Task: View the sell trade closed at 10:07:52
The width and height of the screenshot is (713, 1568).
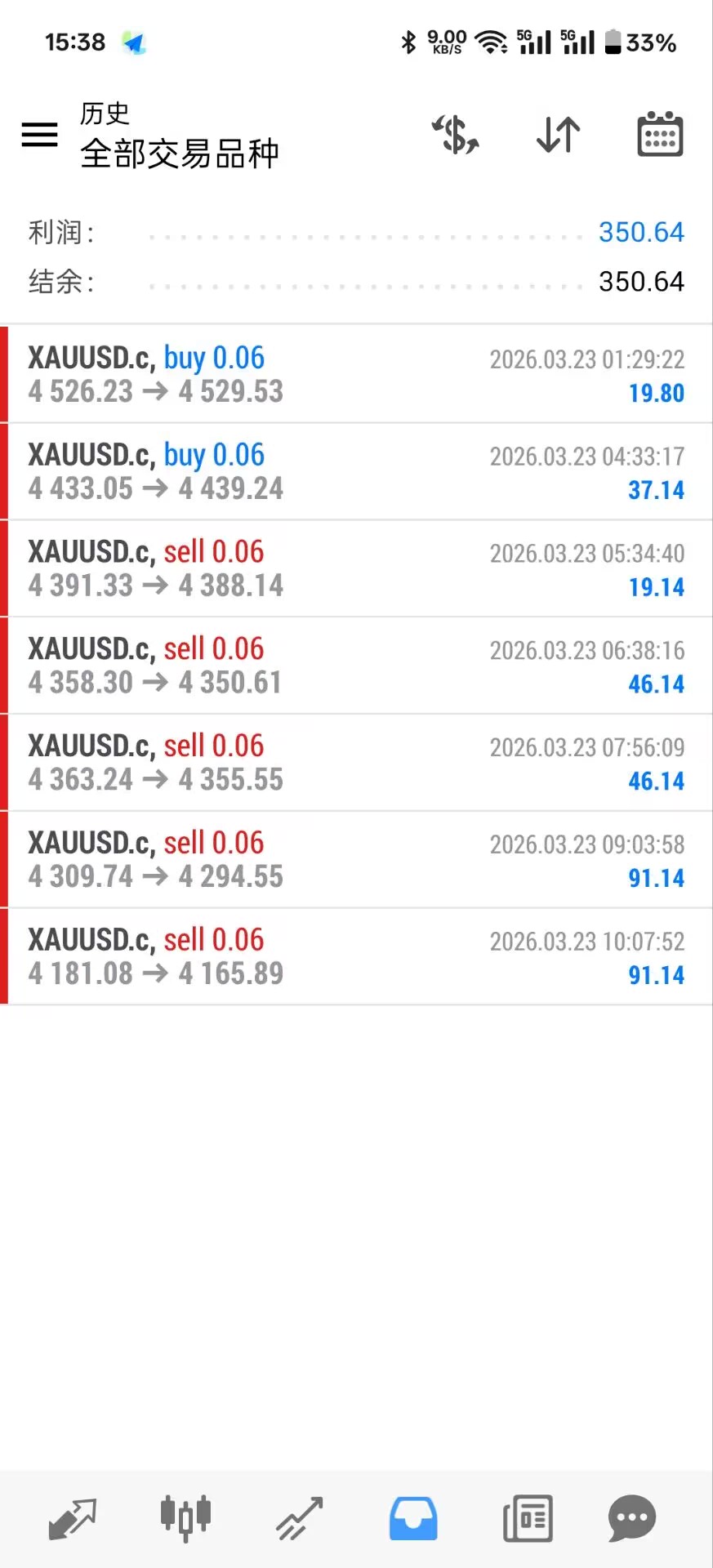Action: tap(356, 957)
